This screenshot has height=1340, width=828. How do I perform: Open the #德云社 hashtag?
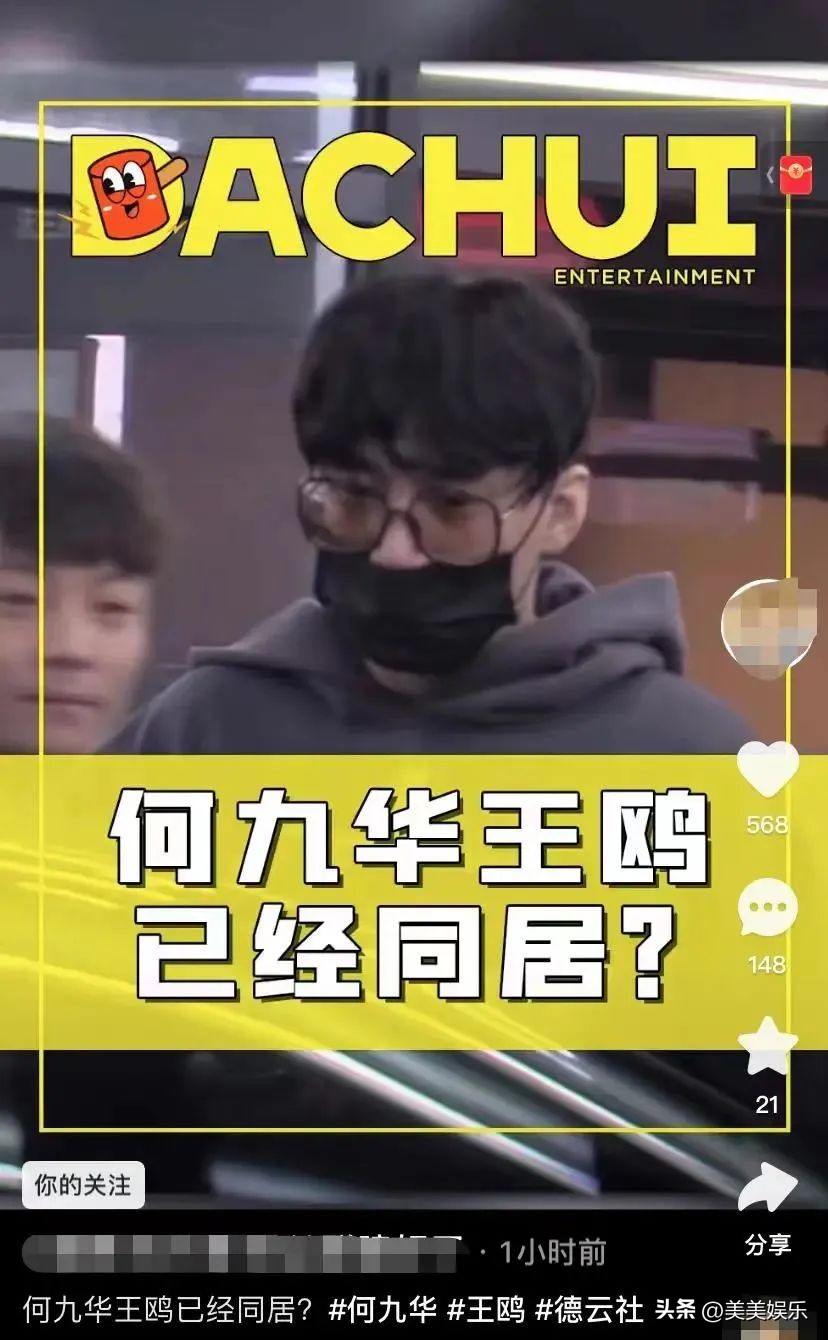(589, 1309)
